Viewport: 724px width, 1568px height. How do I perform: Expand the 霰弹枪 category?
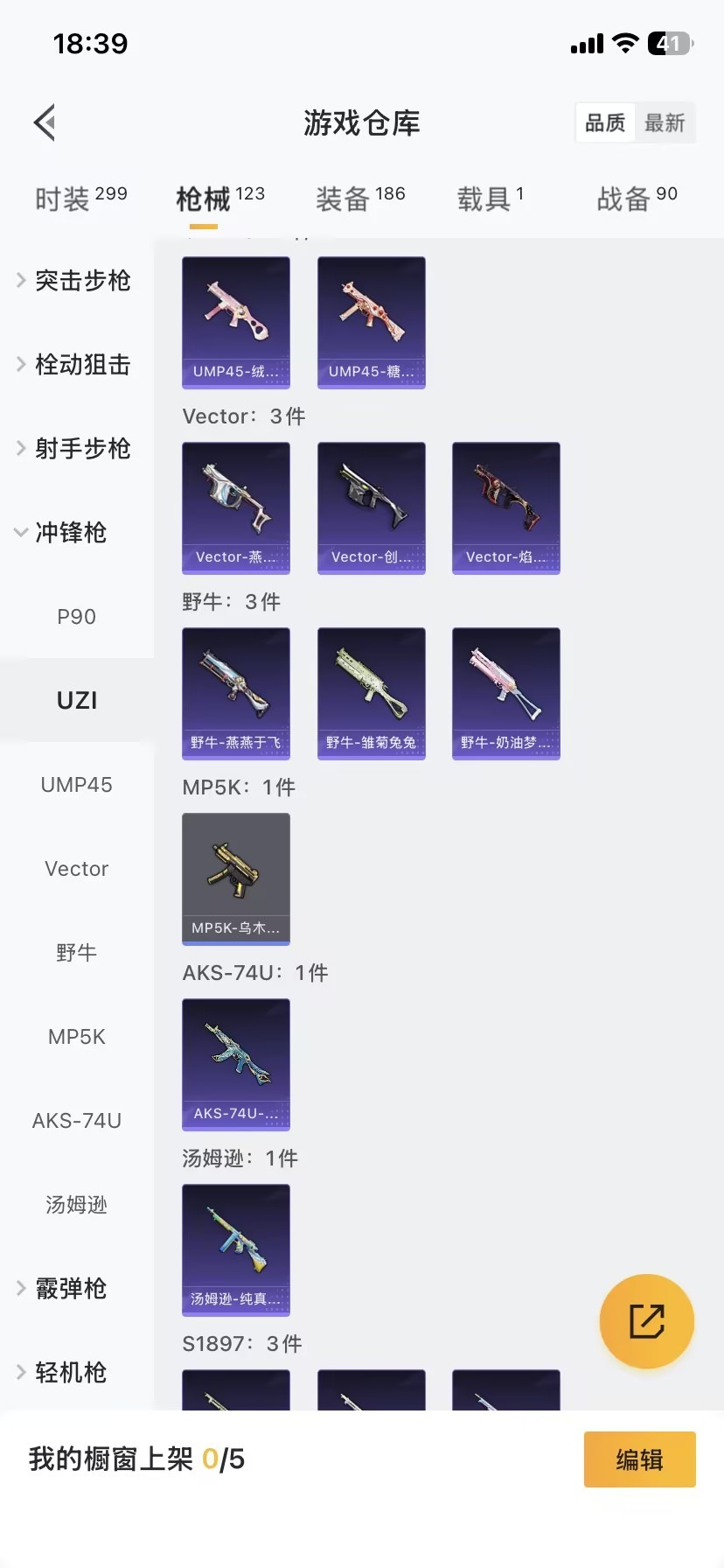73,1288
